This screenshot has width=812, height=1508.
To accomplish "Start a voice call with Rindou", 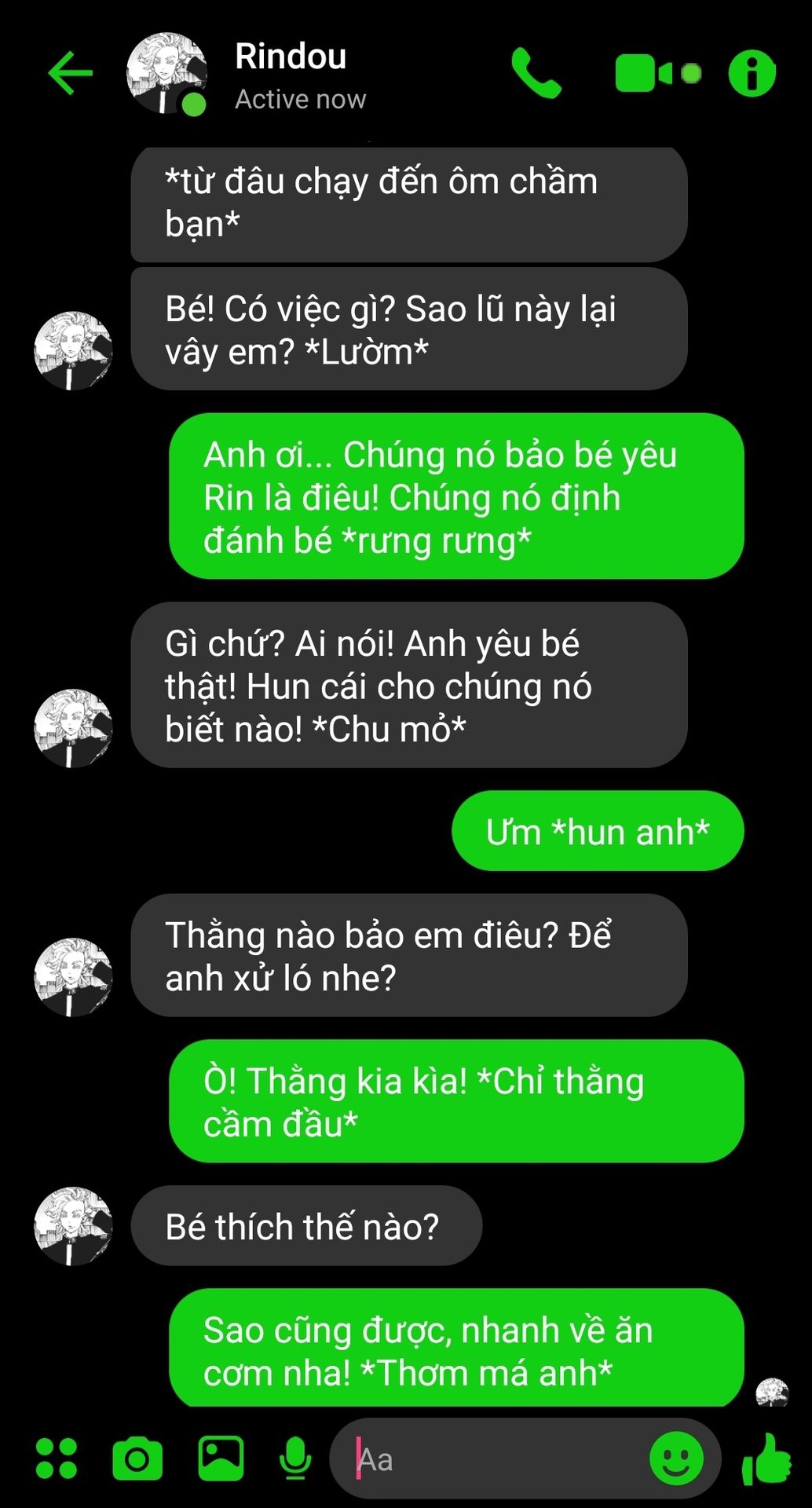I will pyautogui.click(x=536, y=73).
